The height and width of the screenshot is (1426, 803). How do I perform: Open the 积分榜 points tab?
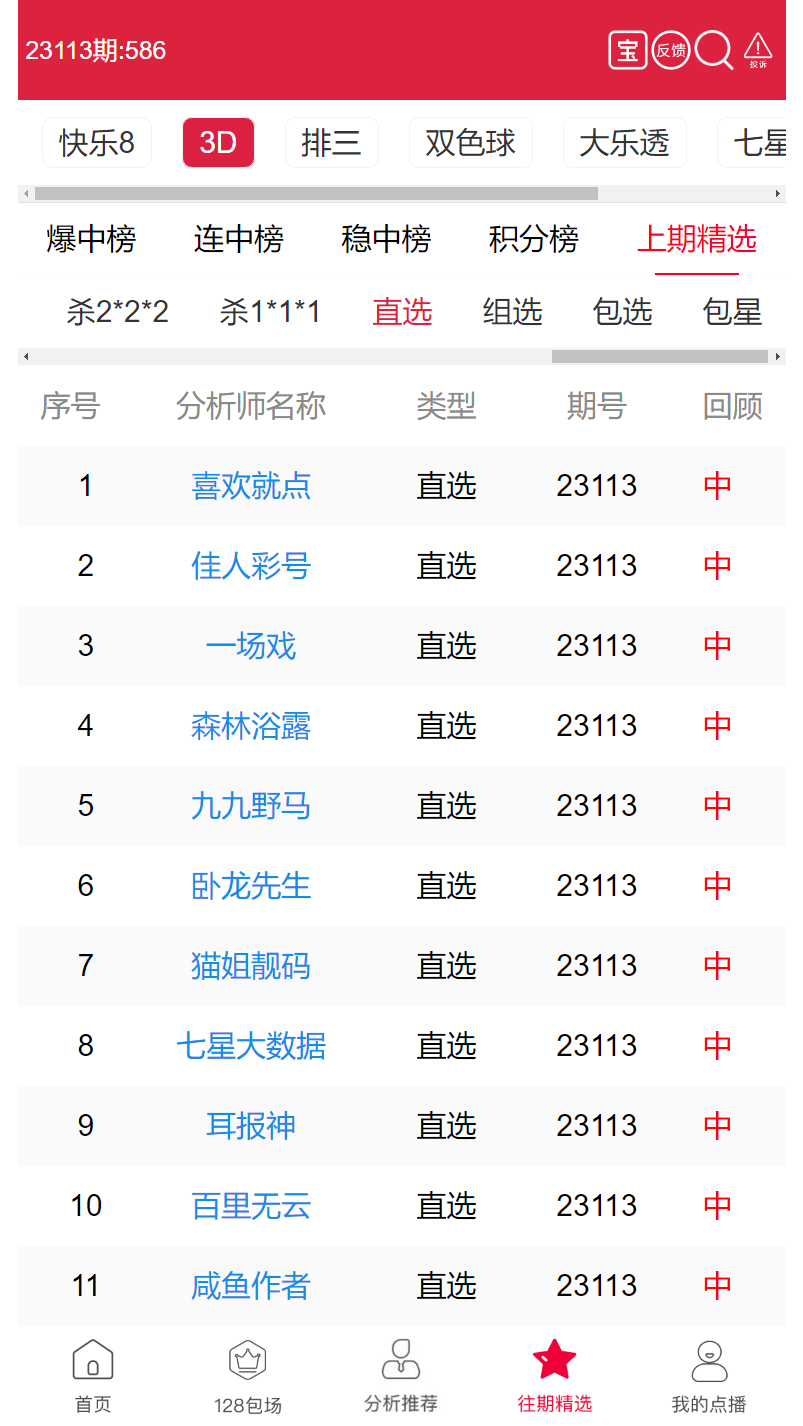534,239
